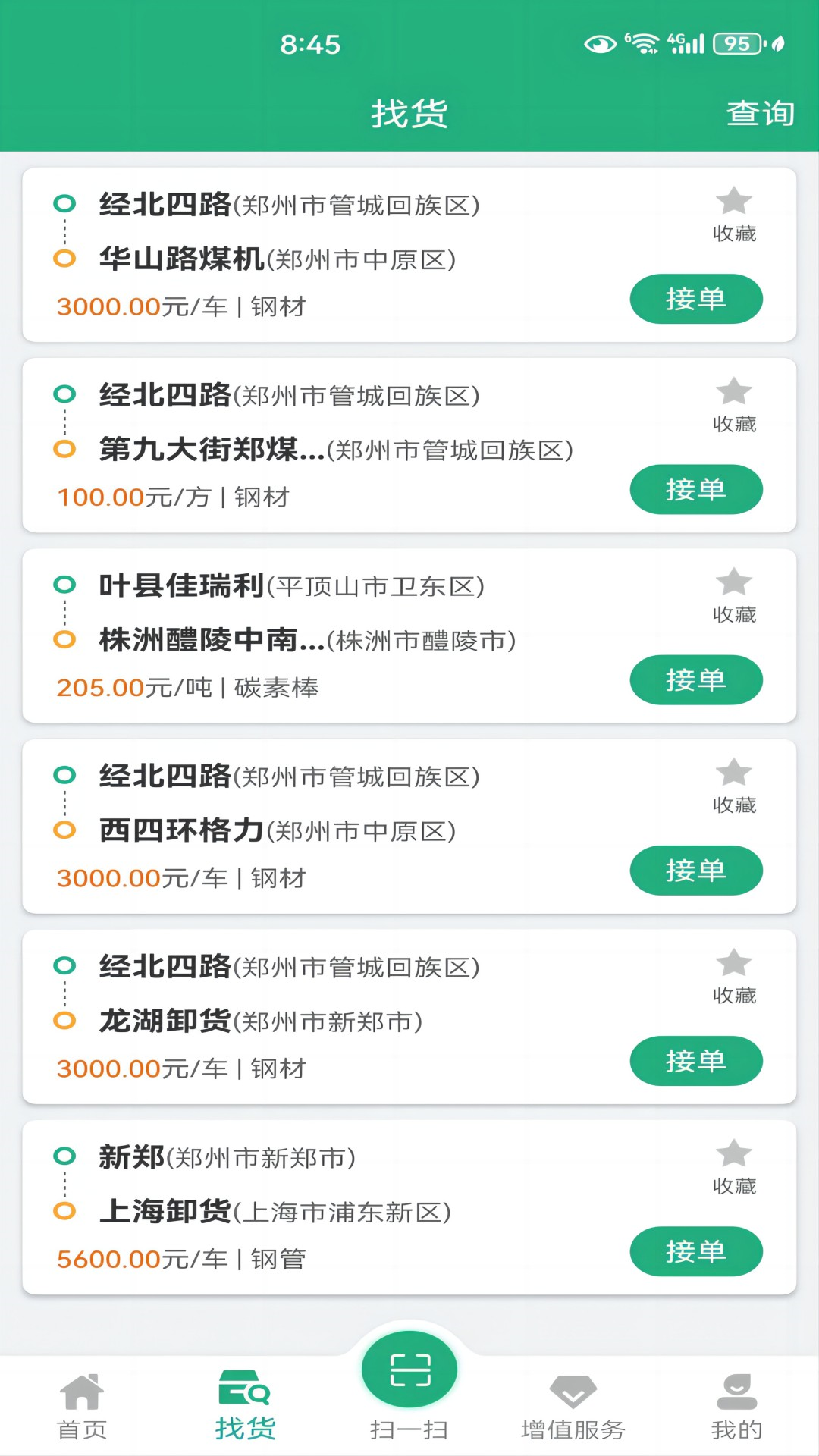Tap the Wi-Fi icon in the status bar

[x=642, y=43]
